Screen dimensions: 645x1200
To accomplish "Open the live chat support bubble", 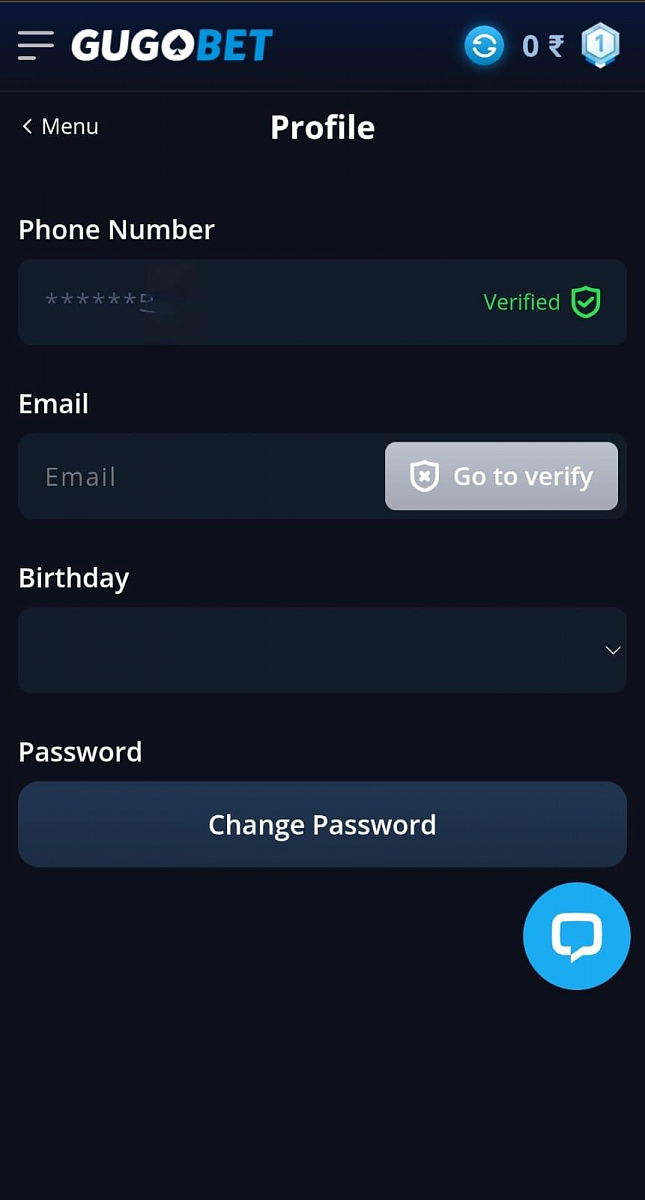I will point(576,936).
